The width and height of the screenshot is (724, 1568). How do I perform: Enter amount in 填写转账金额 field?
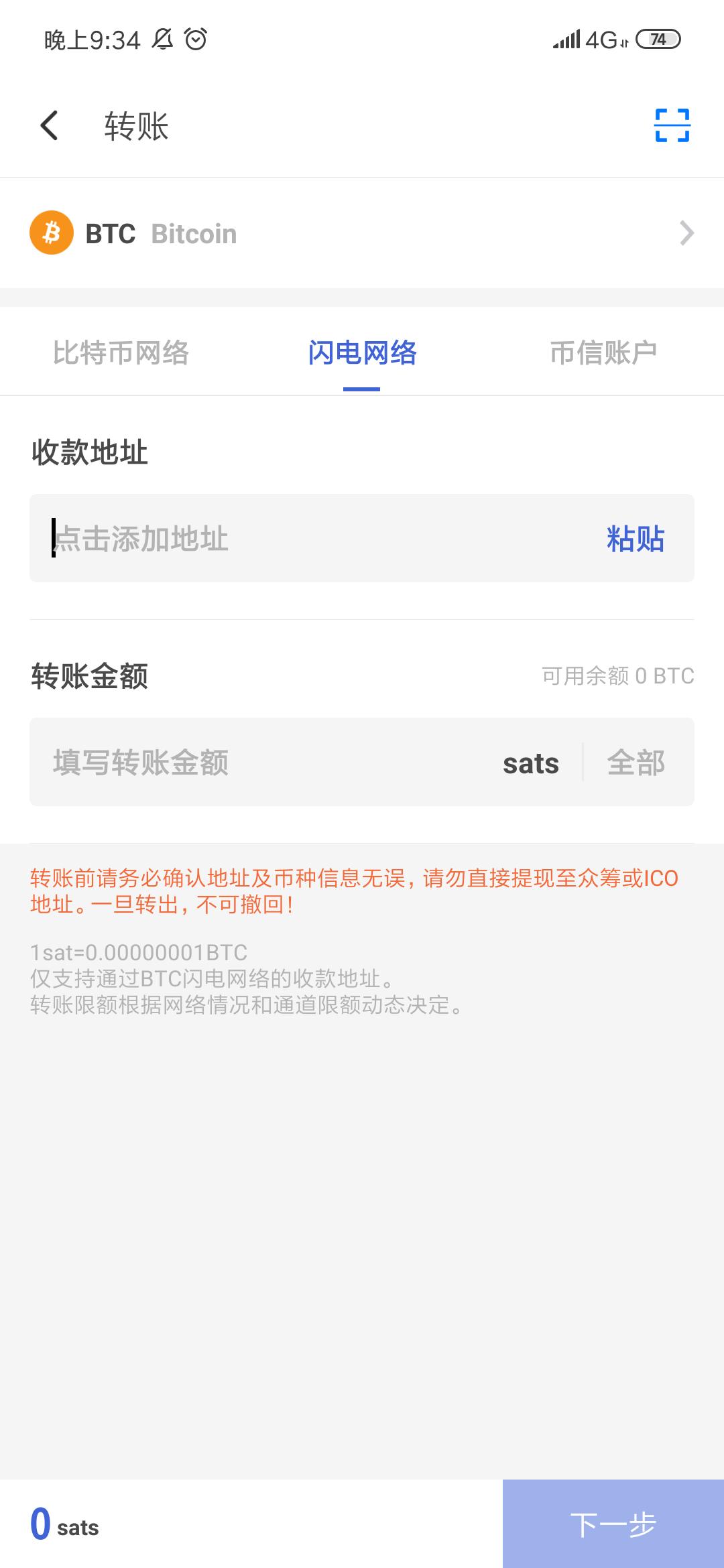(x=261, y=762)
